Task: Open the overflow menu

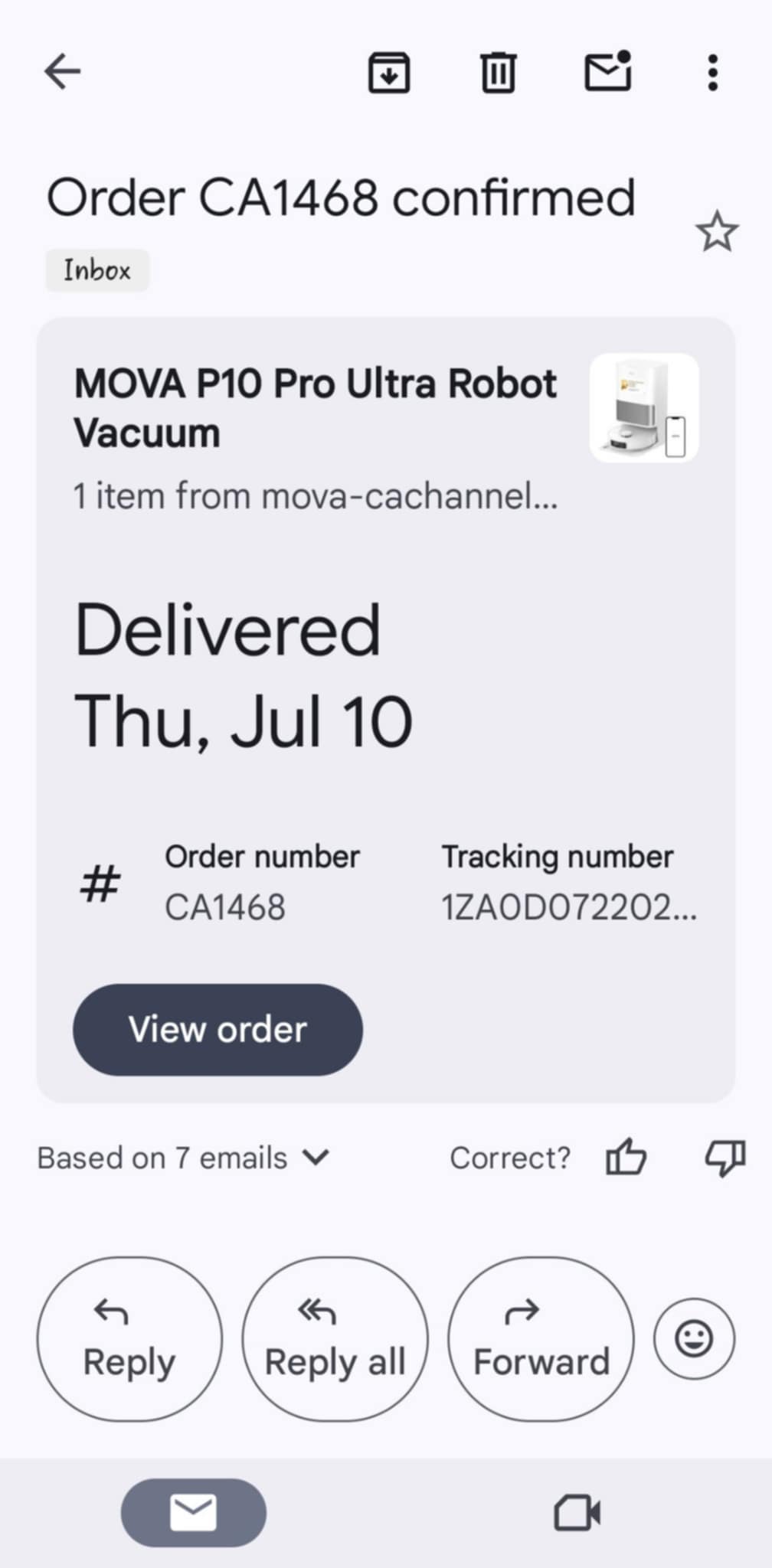Action: (712, 73)
